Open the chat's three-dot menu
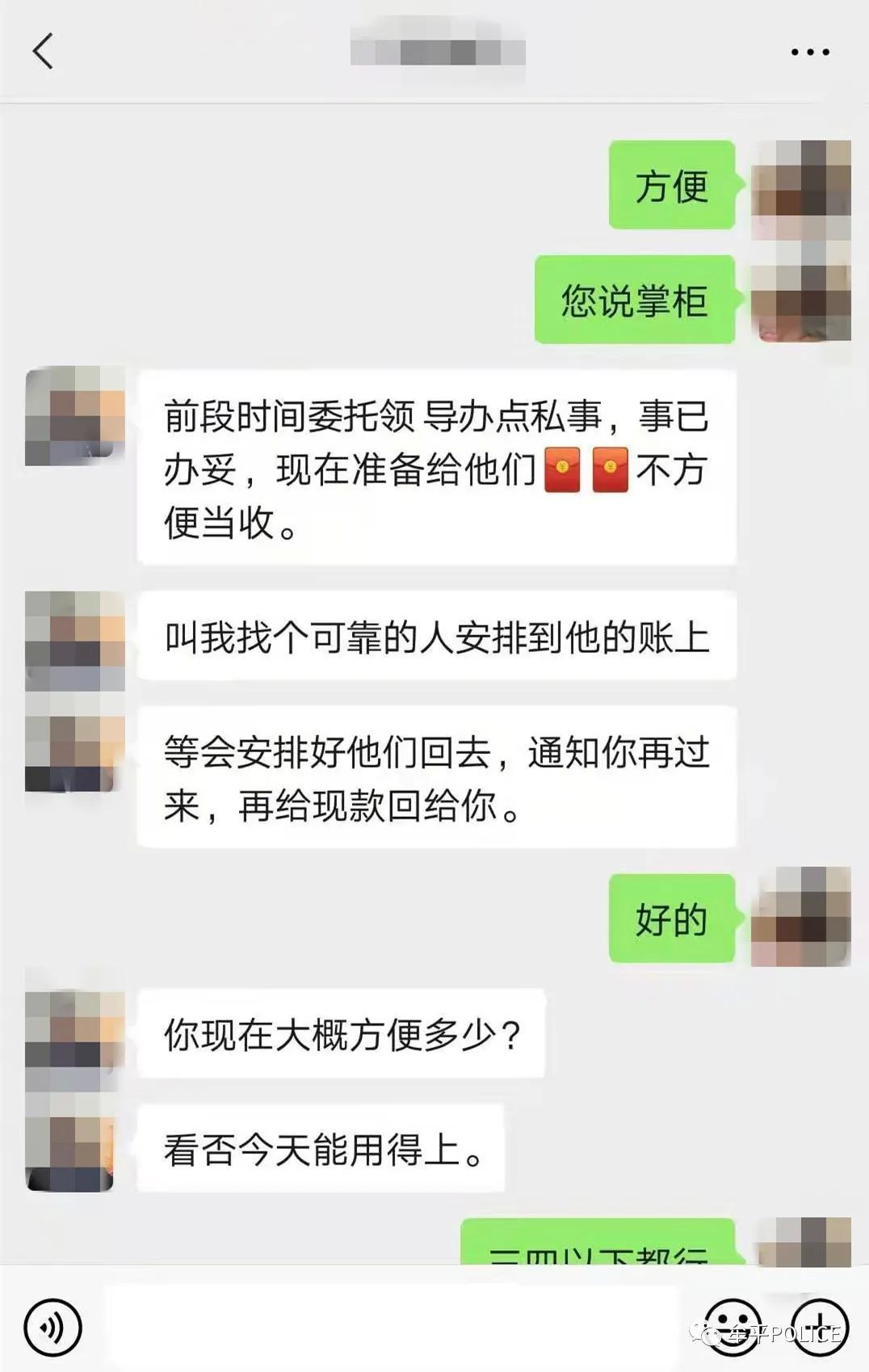The height and width of the screenshot is (1372, 869). (x=809, y=53)
